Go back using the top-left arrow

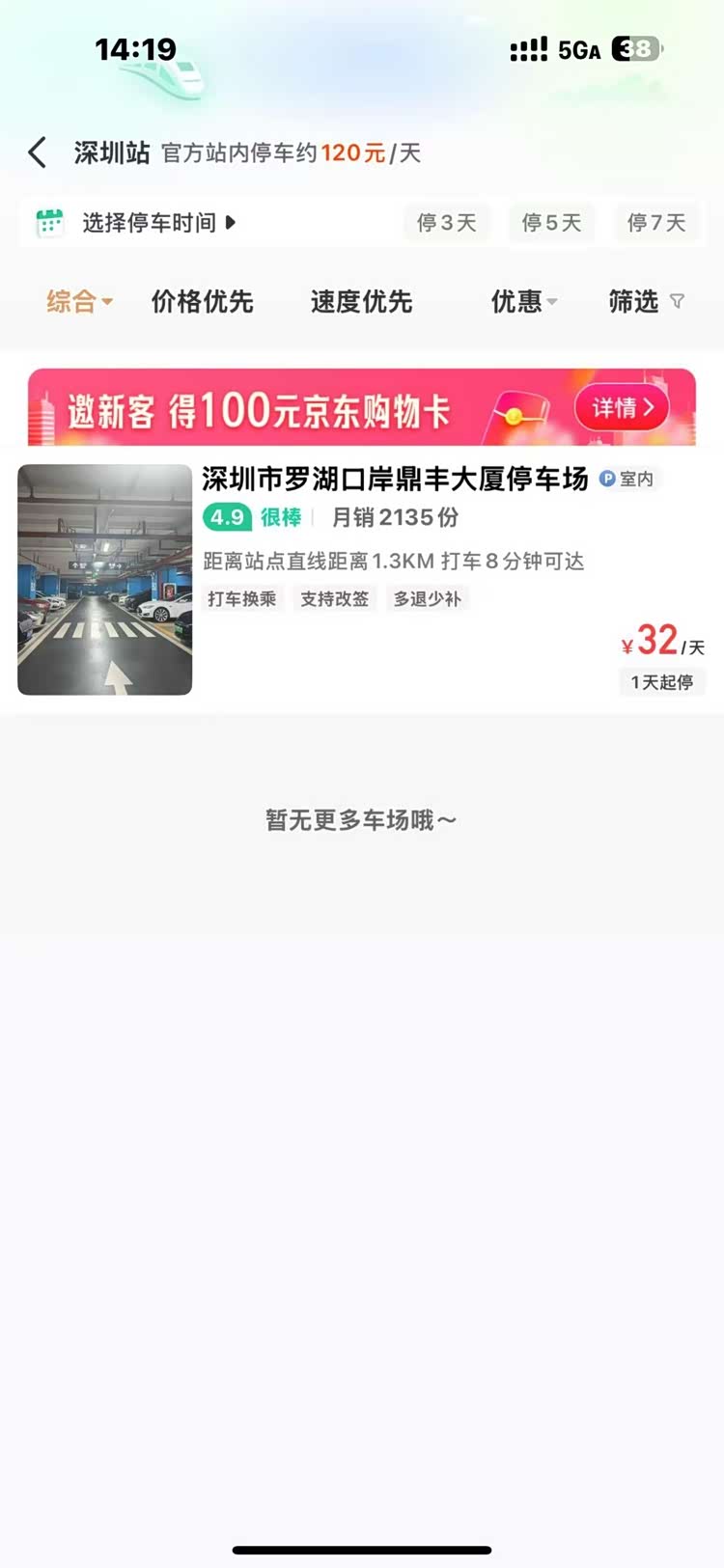(x=38, y=152)
